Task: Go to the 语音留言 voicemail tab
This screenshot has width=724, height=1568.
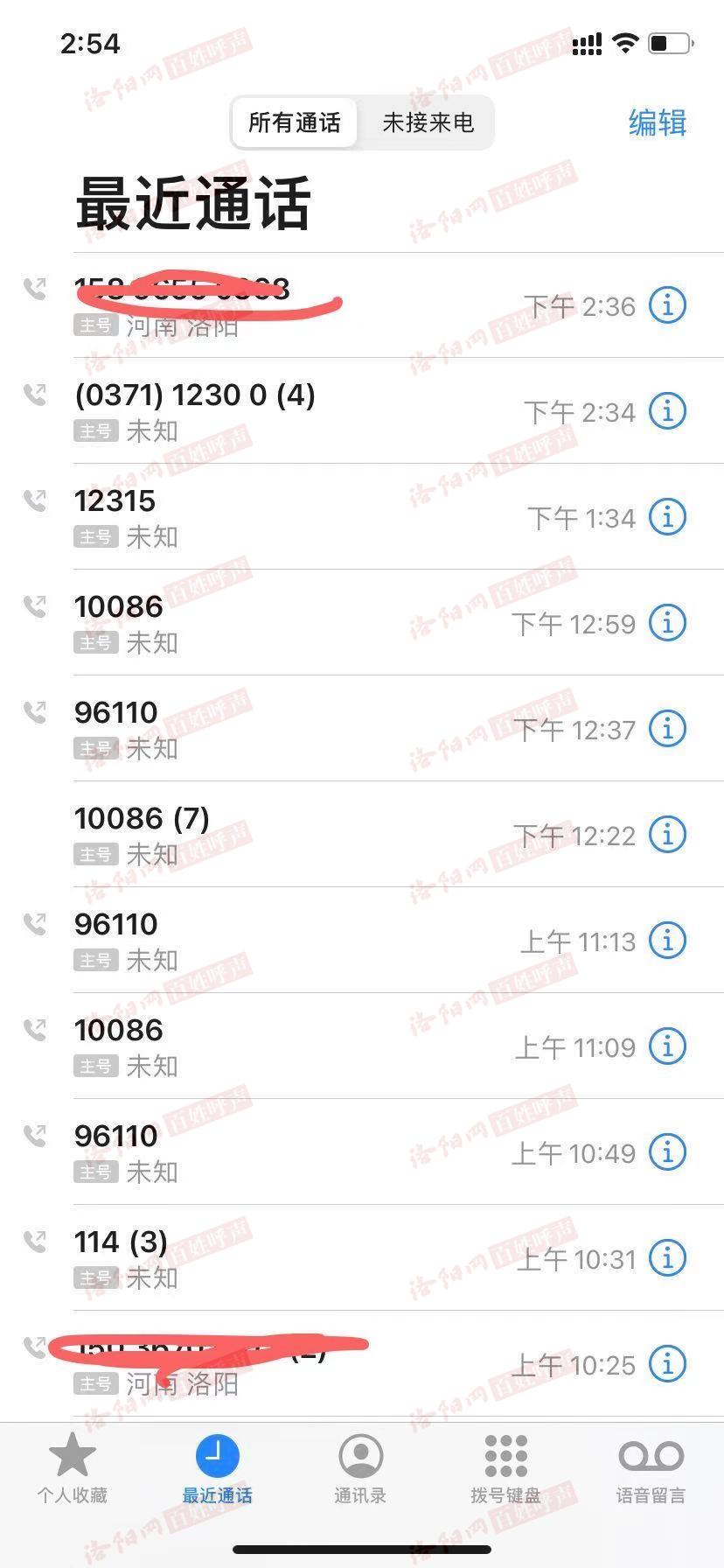Action: click(651, 1467)
